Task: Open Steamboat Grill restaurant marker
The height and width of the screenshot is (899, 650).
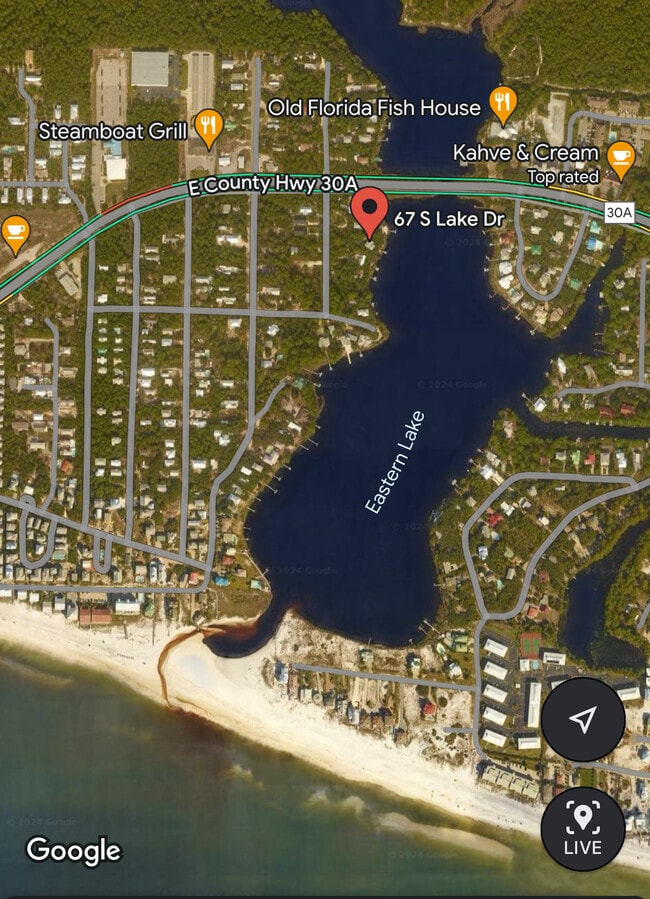Action: click(208, 127)
